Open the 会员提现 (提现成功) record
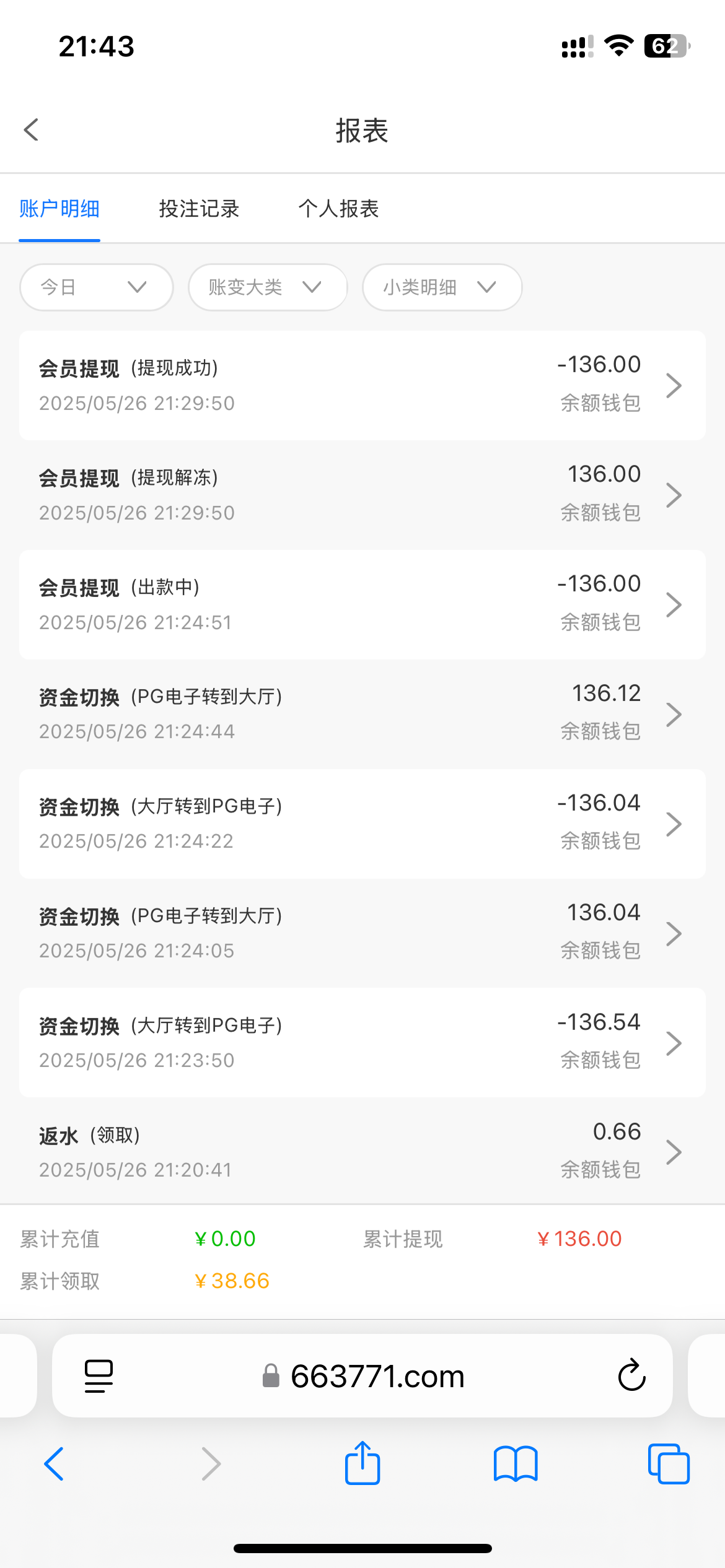Viewport: 725px width, 1568px height. point(362,385)
